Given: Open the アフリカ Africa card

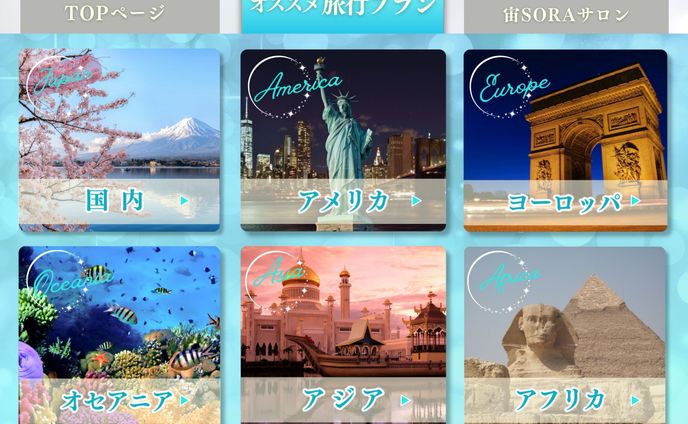Looking at the screenshot, I should (565, 335).
